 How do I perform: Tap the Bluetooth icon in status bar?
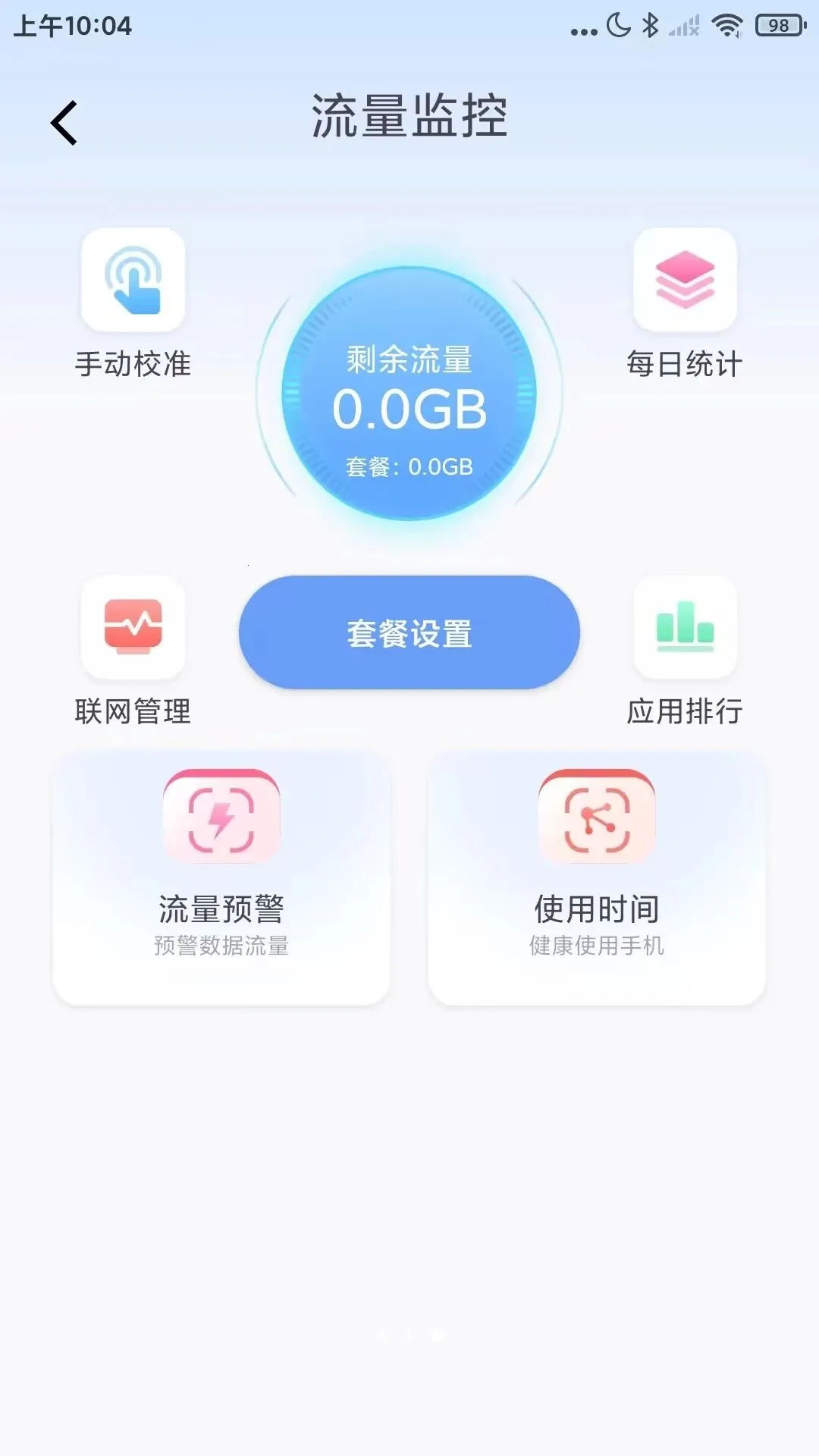(x=652, y=24)
